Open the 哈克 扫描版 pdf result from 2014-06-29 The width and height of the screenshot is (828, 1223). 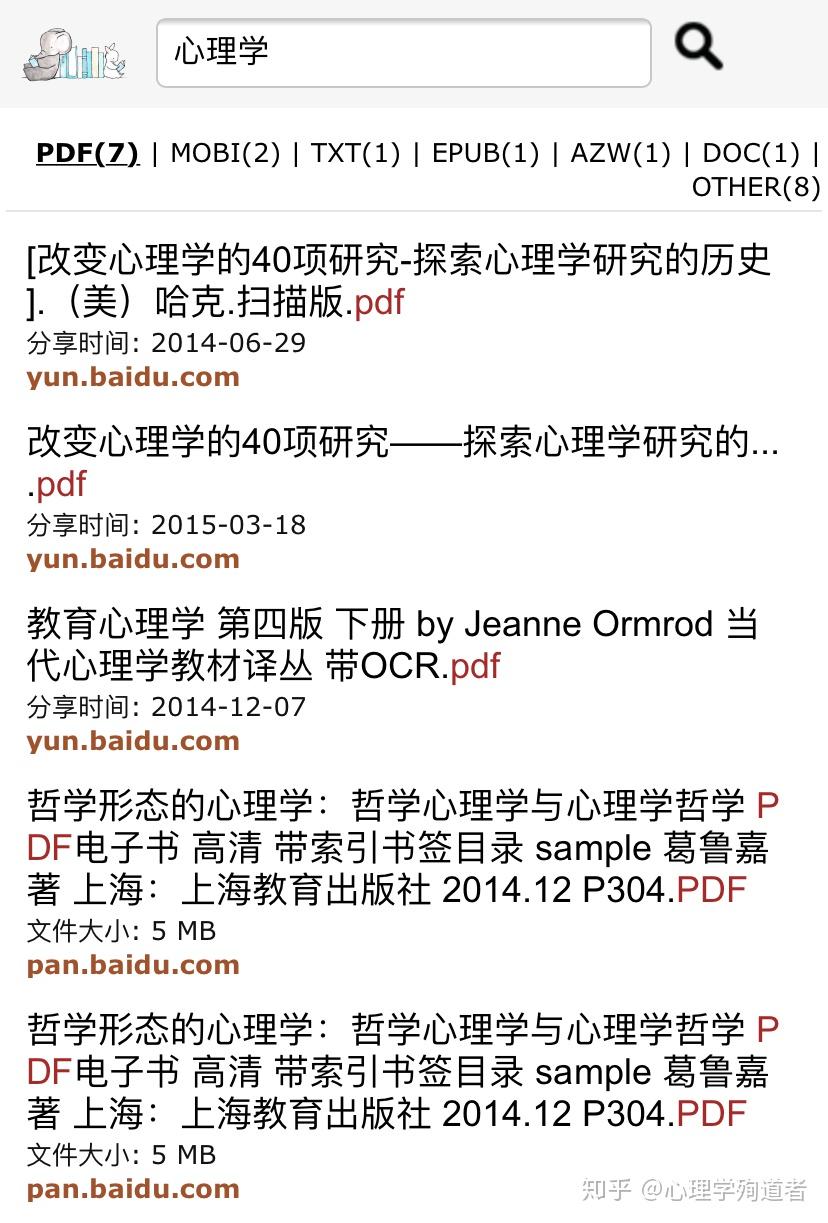pyautogui.click(x=398, y=280)
